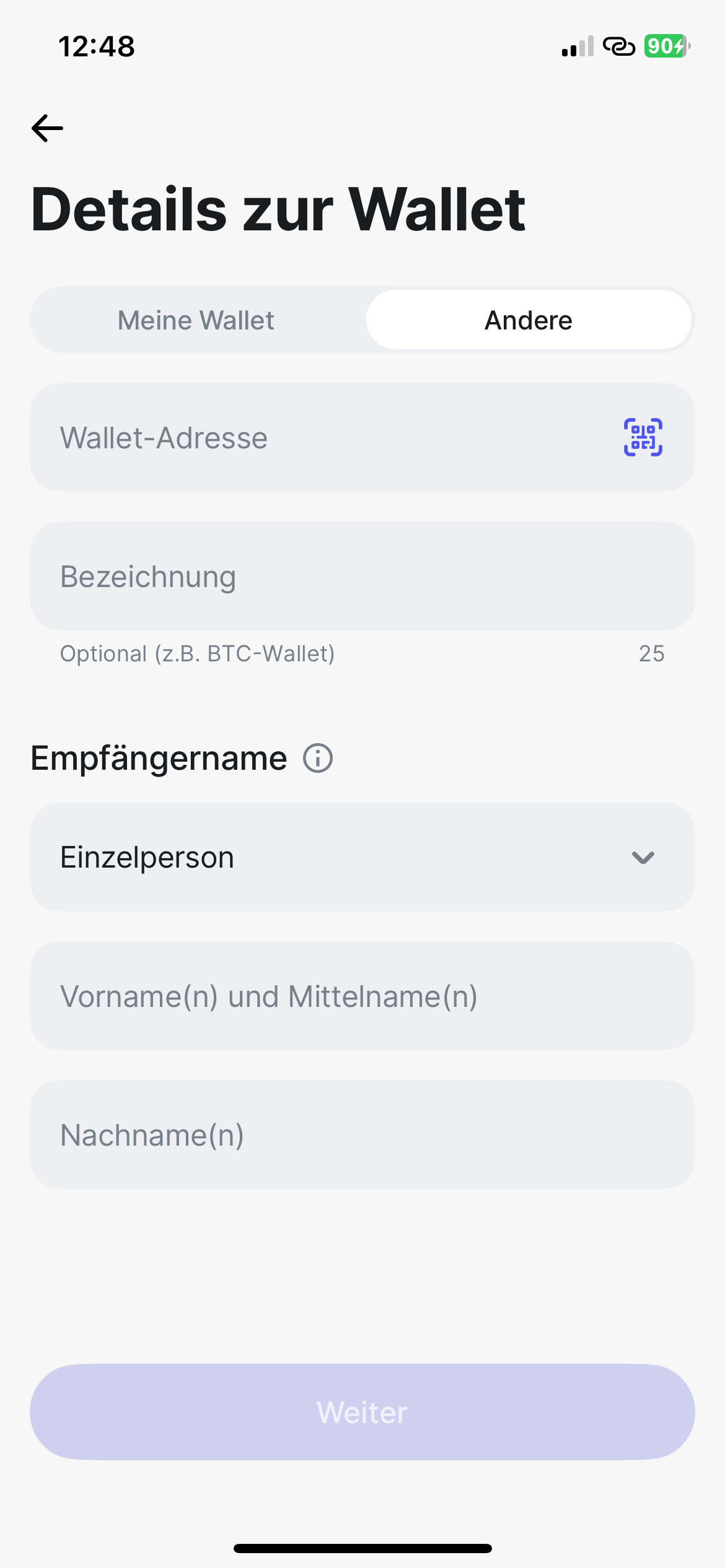This screenshot has width=725, height=1568.
Task: Select the Andere tab
Action: [x=529, y=320]
